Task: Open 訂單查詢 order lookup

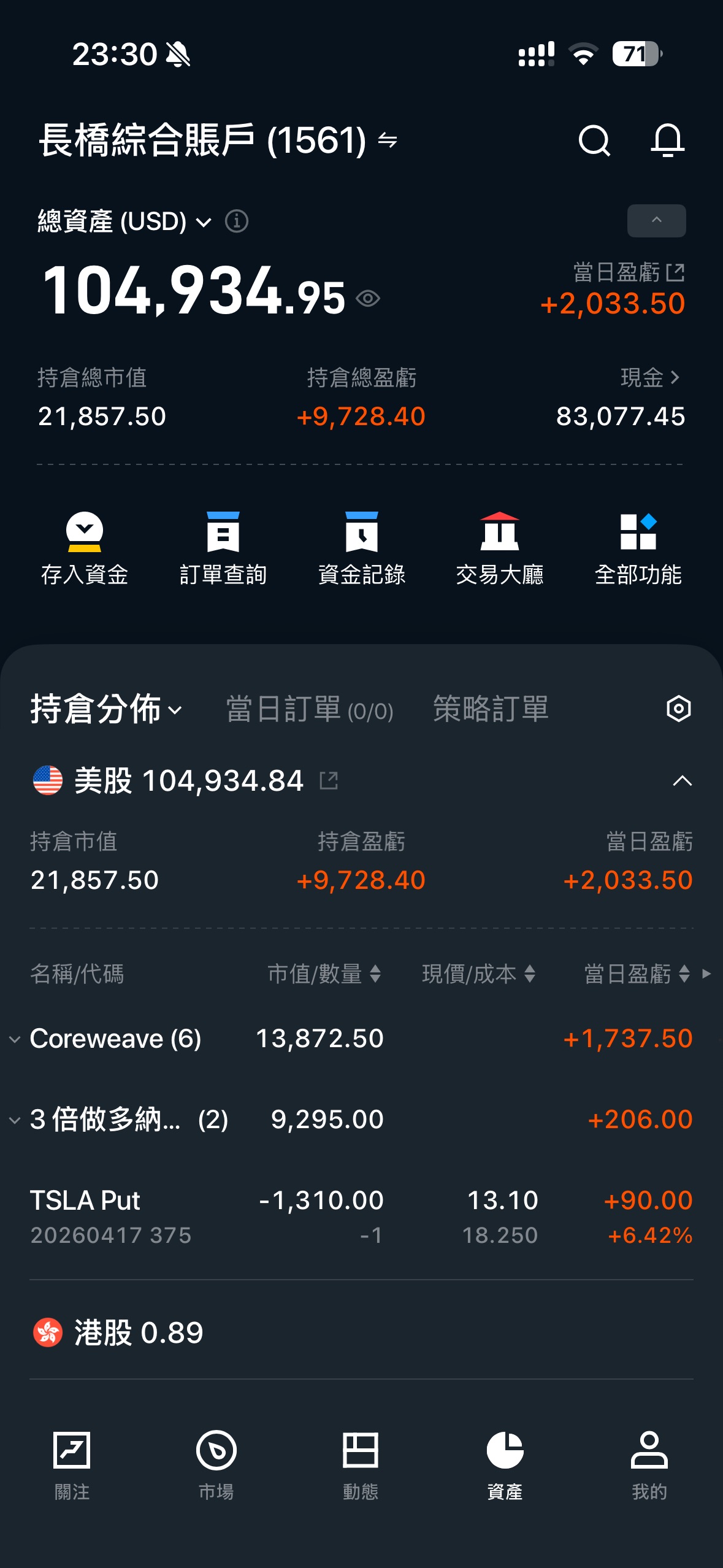Action: [223, 548]
